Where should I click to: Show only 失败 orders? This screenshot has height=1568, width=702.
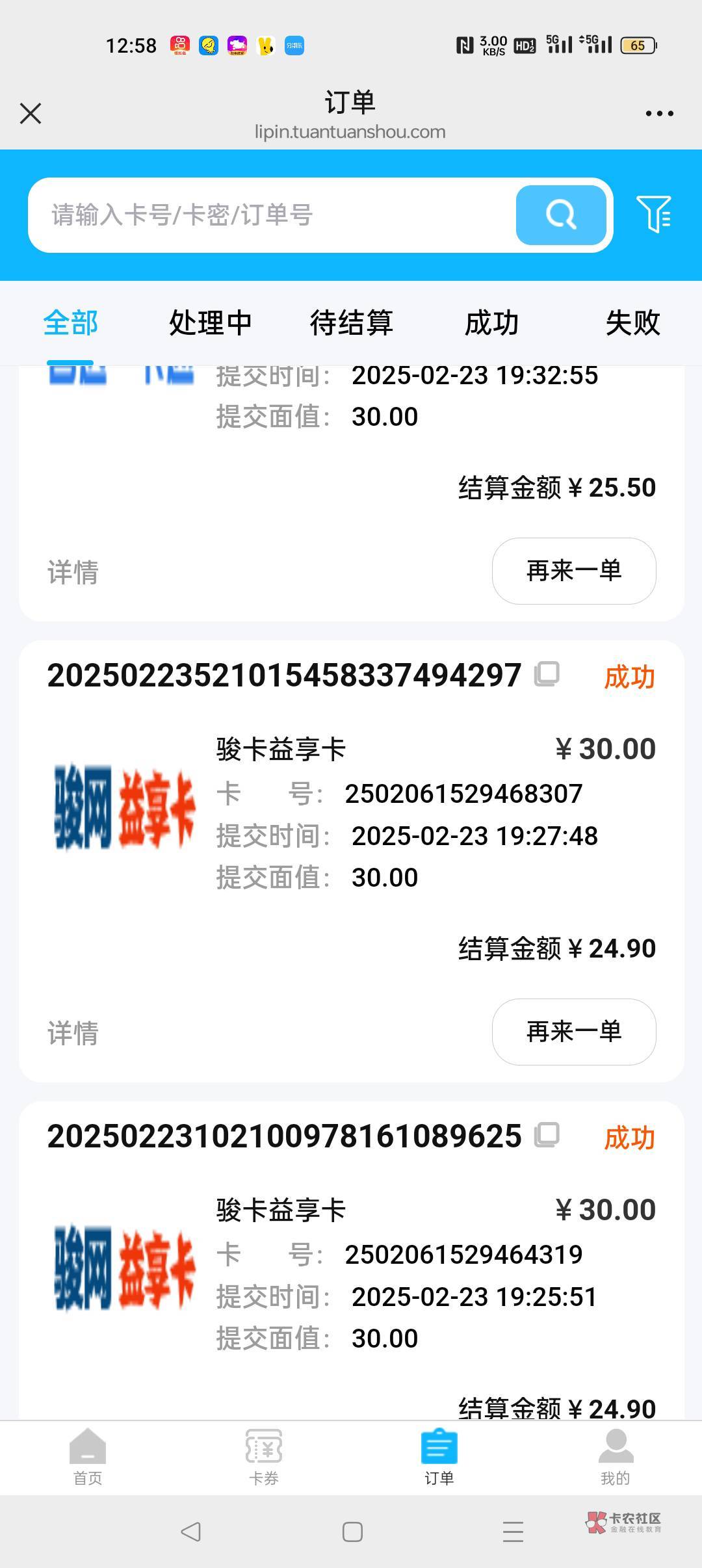pyautogui.click(x=632, y=323)
